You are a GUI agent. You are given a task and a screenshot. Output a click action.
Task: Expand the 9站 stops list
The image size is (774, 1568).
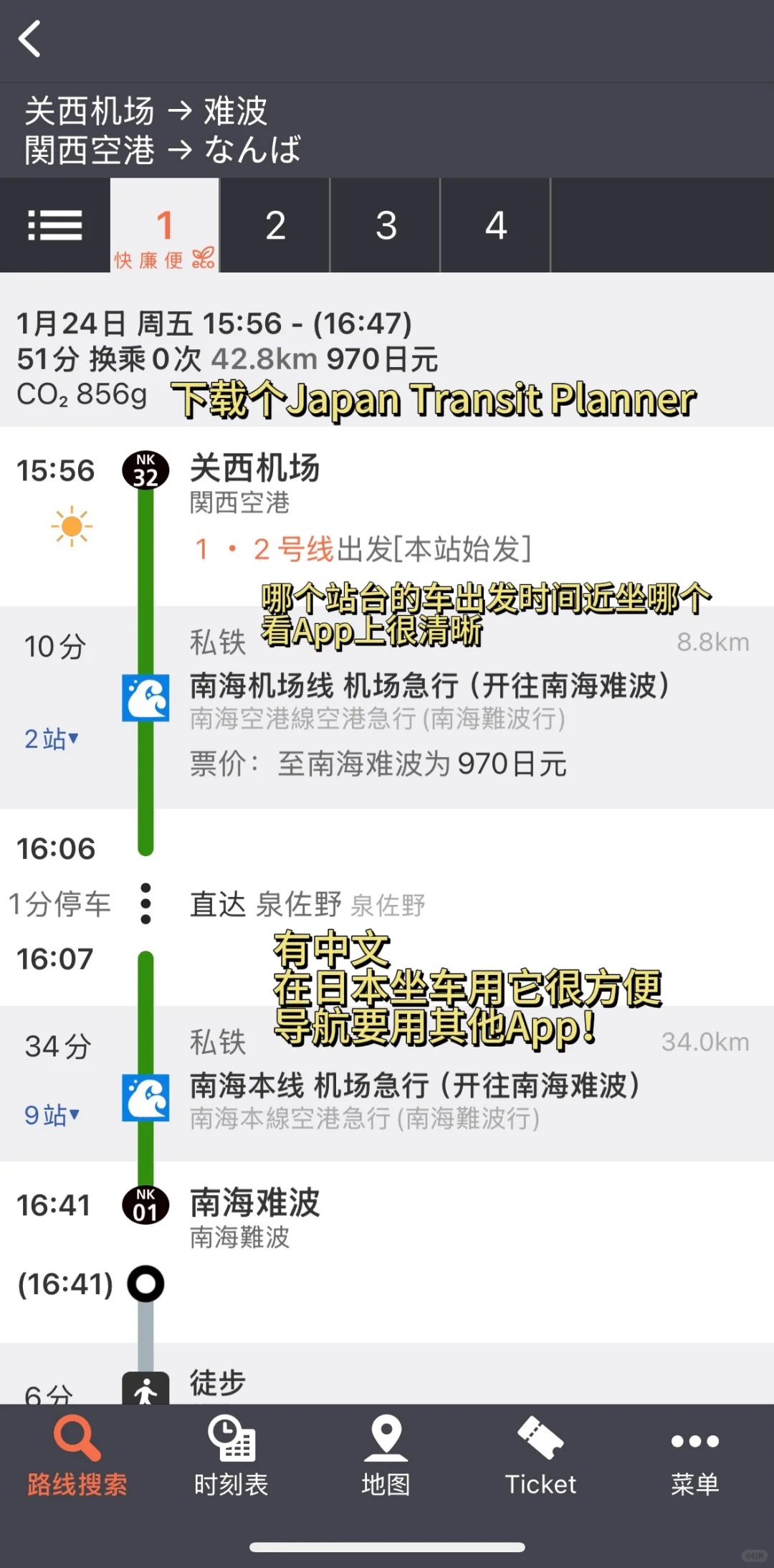tap(52, 1115)
